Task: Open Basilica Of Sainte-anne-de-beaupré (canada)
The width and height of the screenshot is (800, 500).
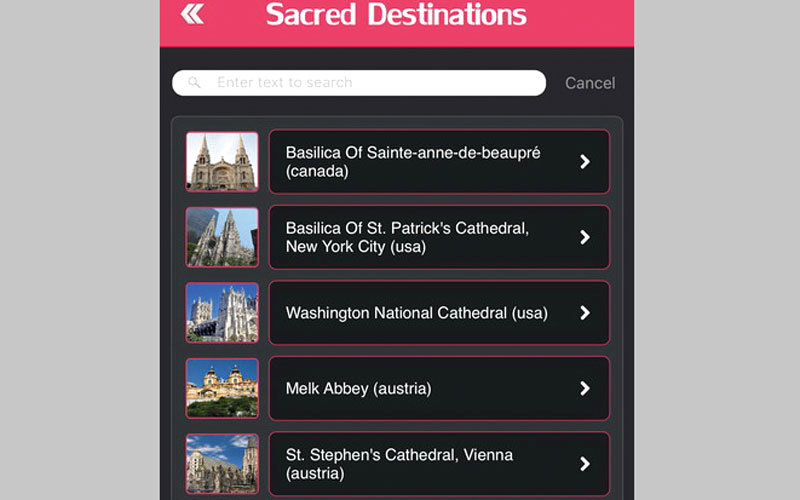Action: point(439,162)
